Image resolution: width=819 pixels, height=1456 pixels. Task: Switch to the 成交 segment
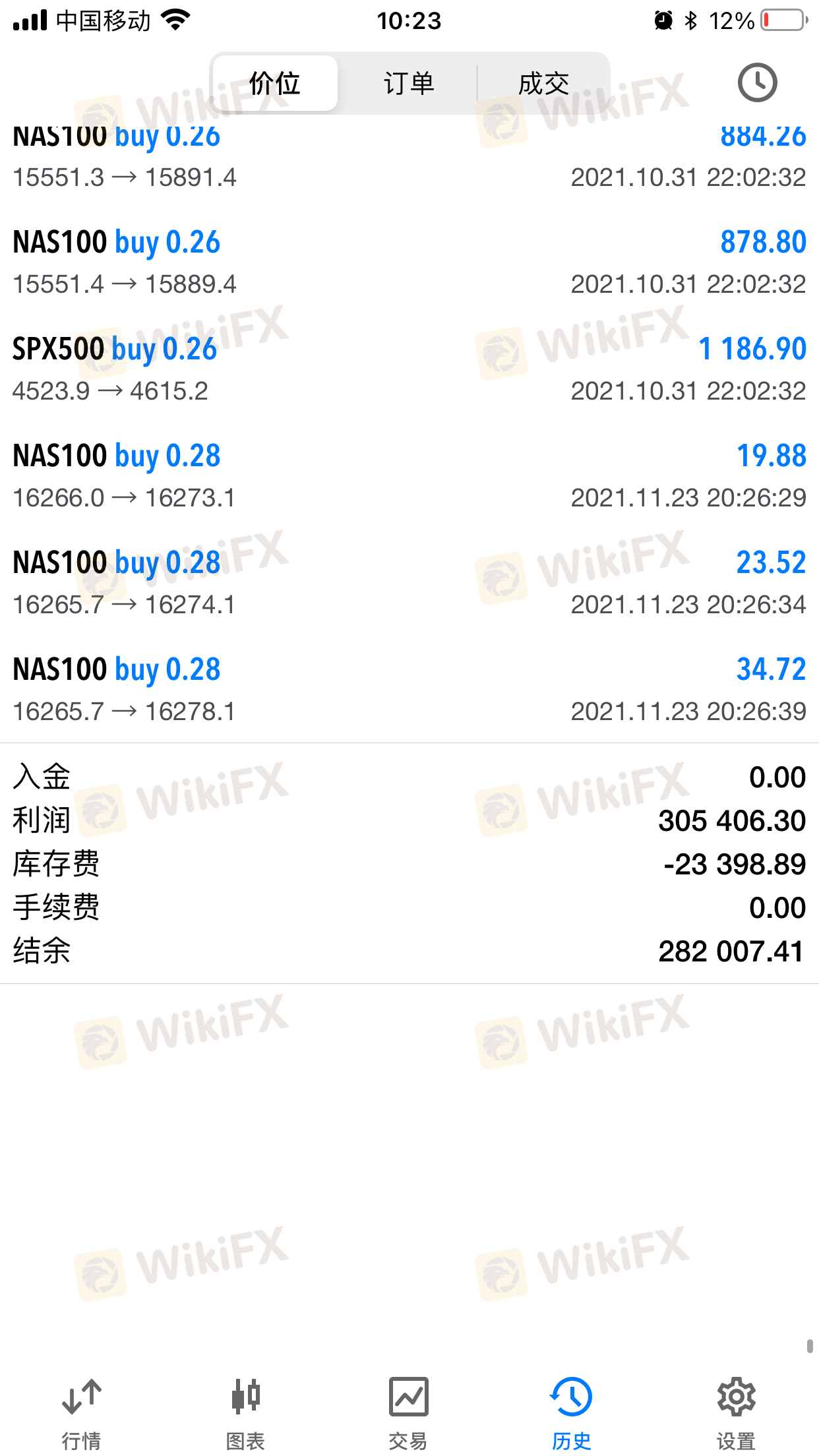coord(543,84)
